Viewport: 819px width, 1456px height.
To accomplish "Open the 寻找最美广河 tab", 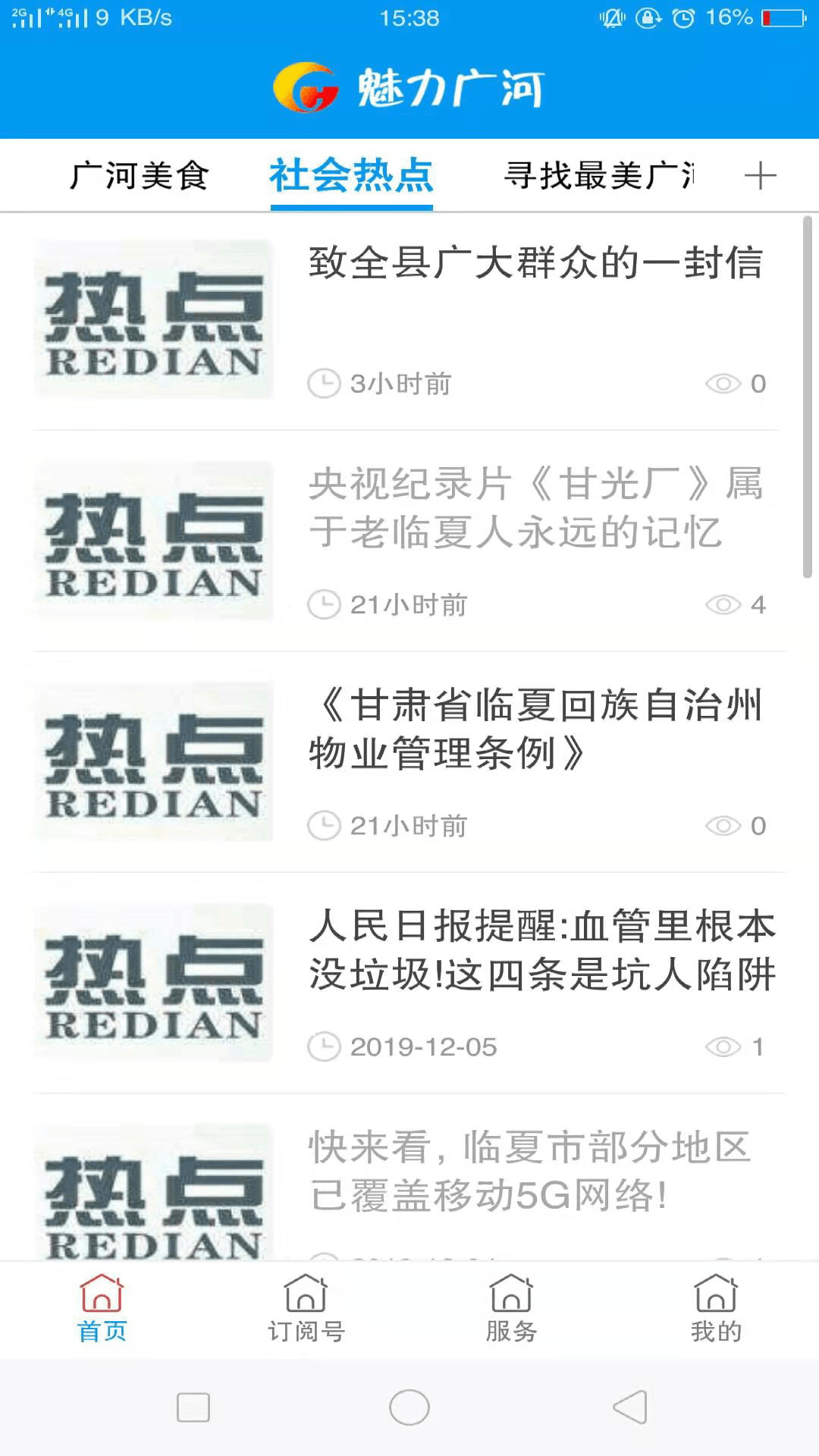I will [599, 176].
